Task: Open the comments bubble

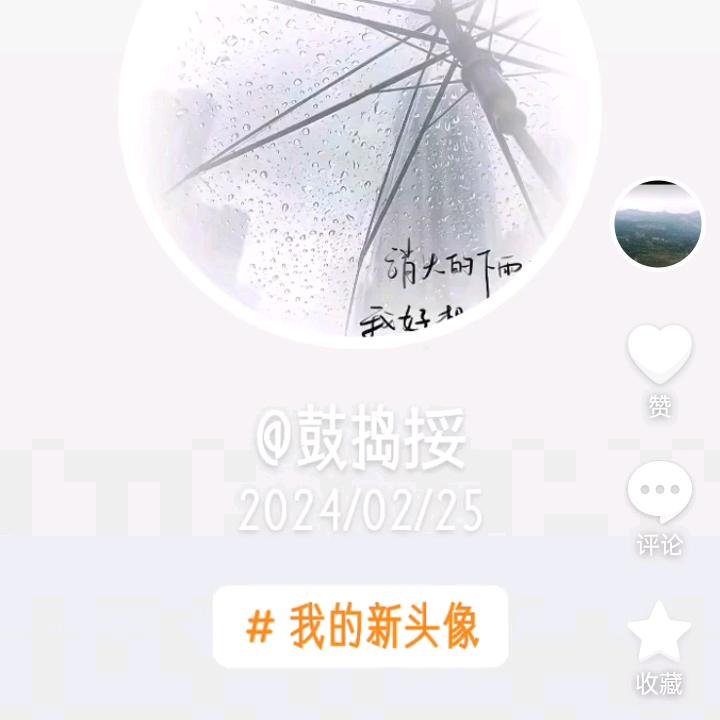Action: 659,492
